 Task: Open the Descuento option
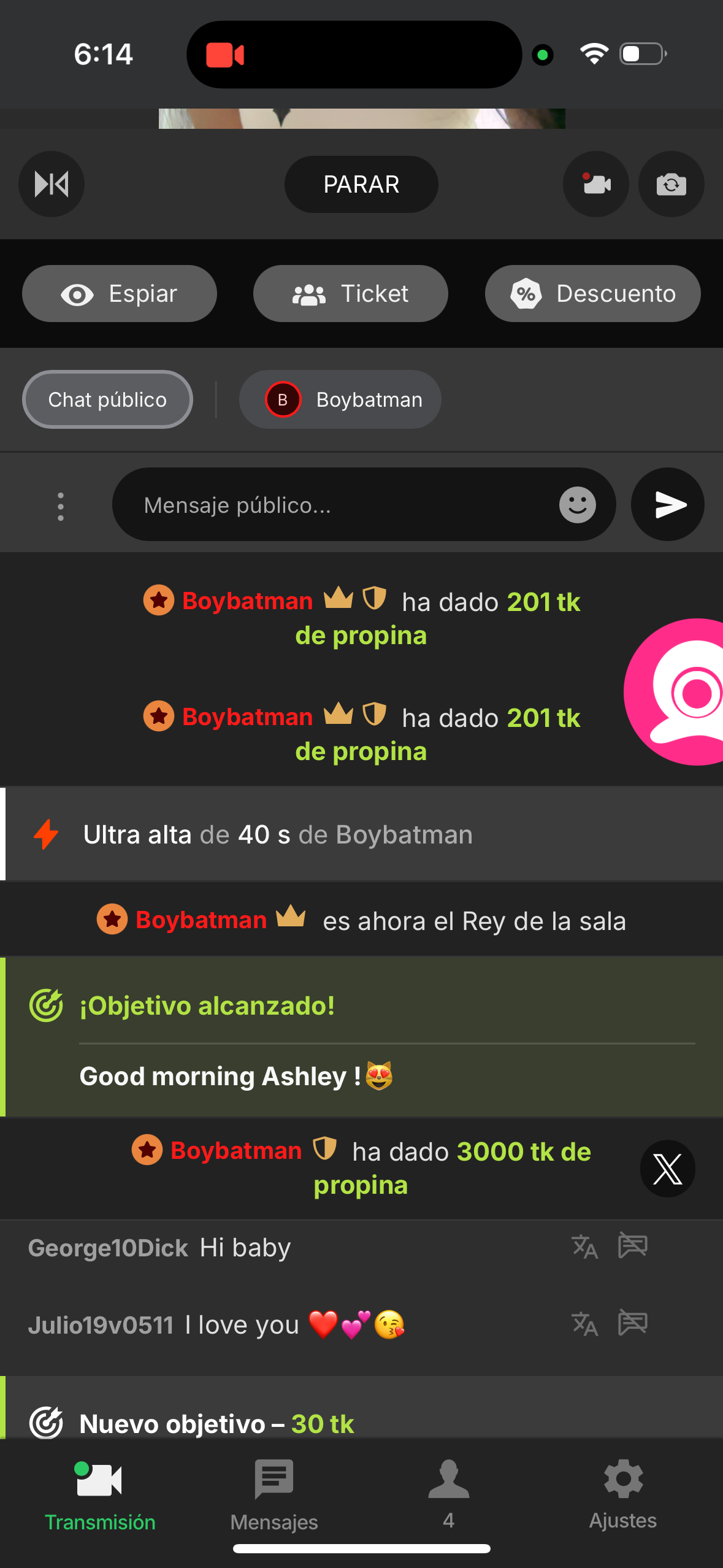592,294
